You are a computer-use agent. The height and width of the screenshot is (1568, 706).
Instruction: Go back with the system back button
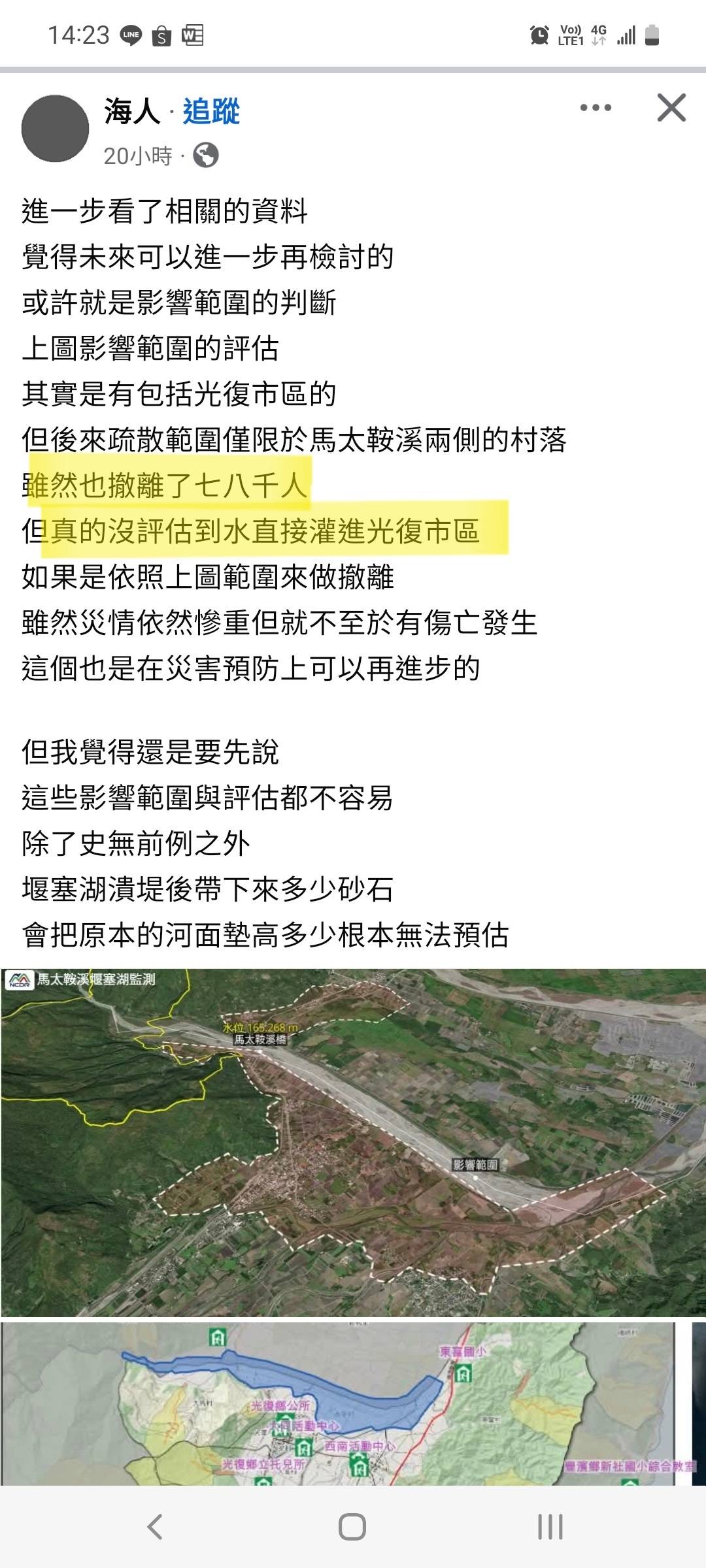pyautogui.click(x=155, y=1527)
